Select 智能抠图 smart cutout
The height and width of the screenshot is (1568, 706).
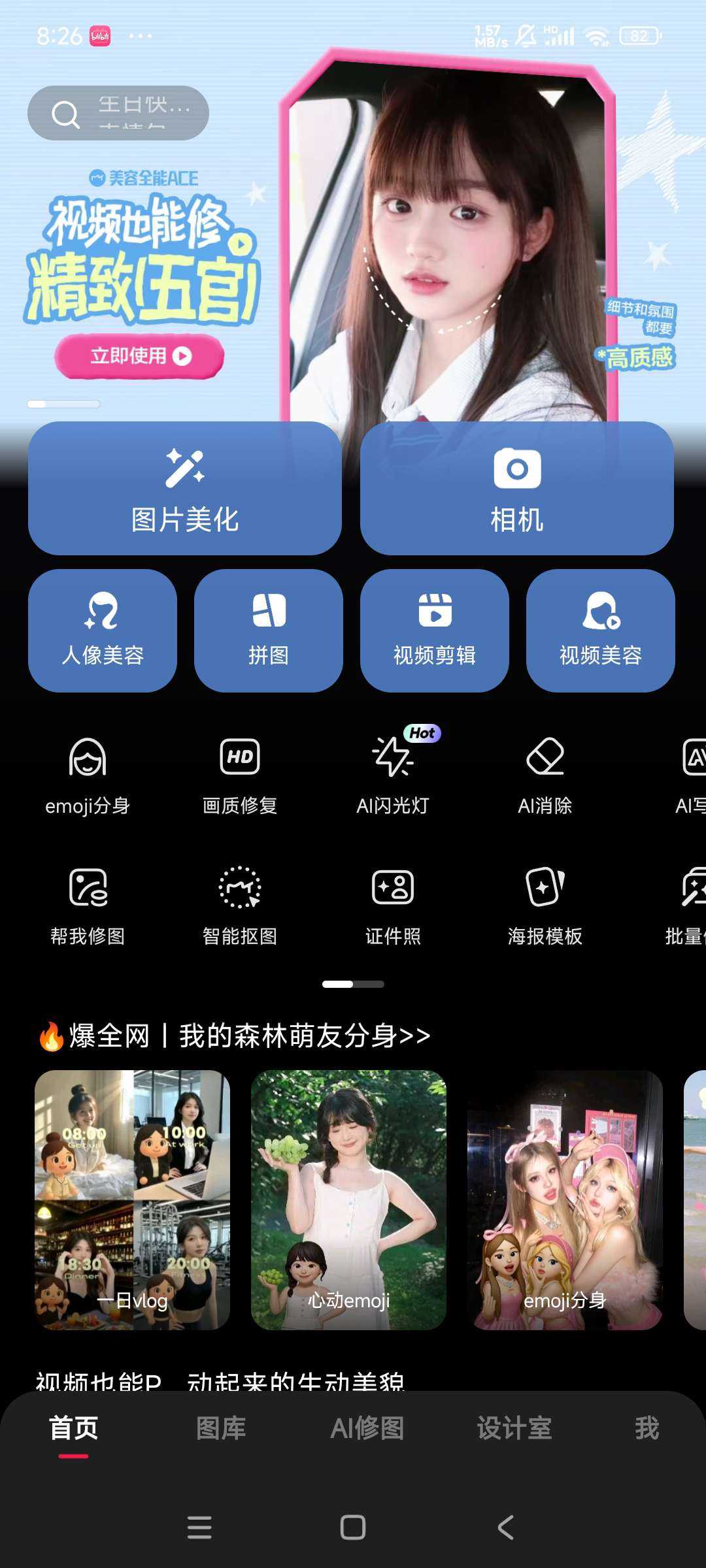240,906
